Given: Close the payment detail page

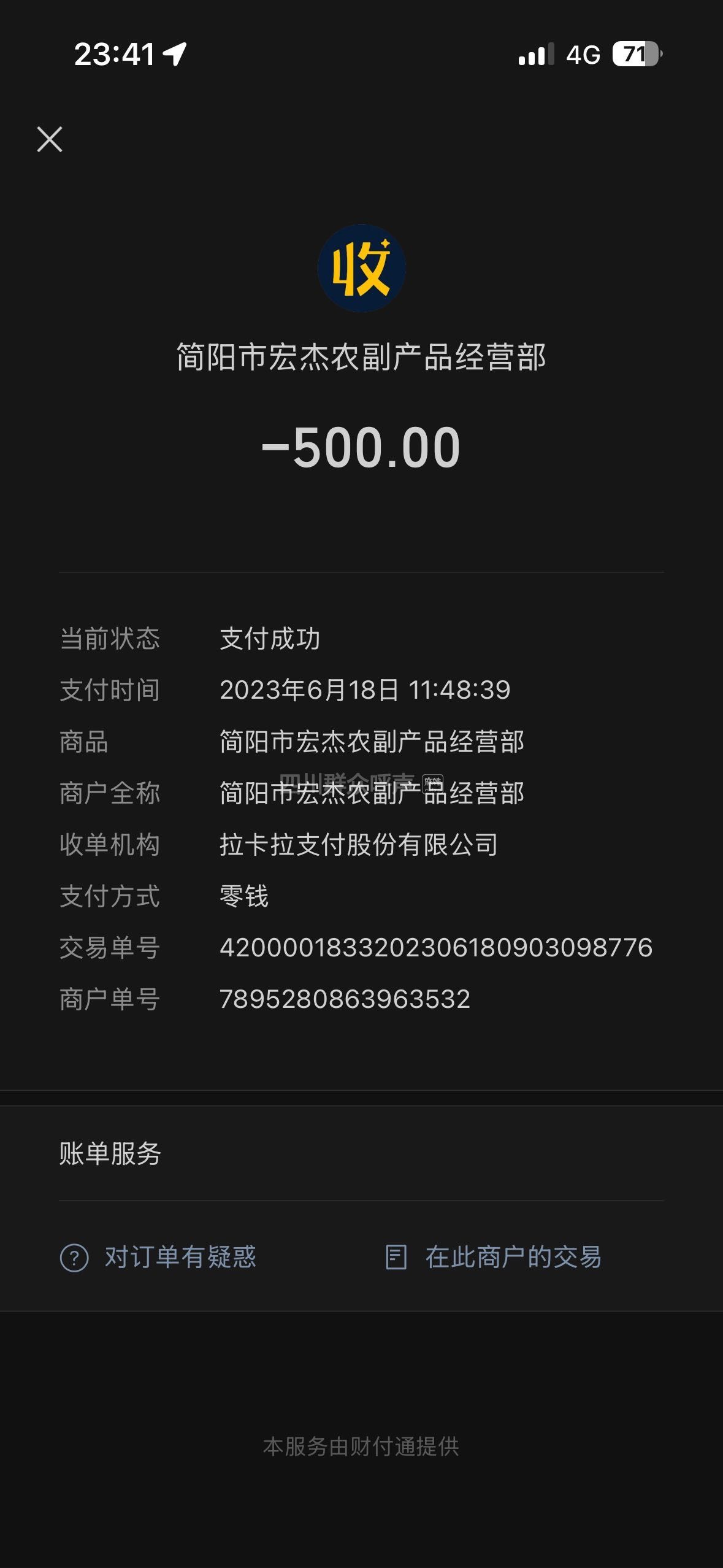Looking at the screenshot, I should (50, 139).
